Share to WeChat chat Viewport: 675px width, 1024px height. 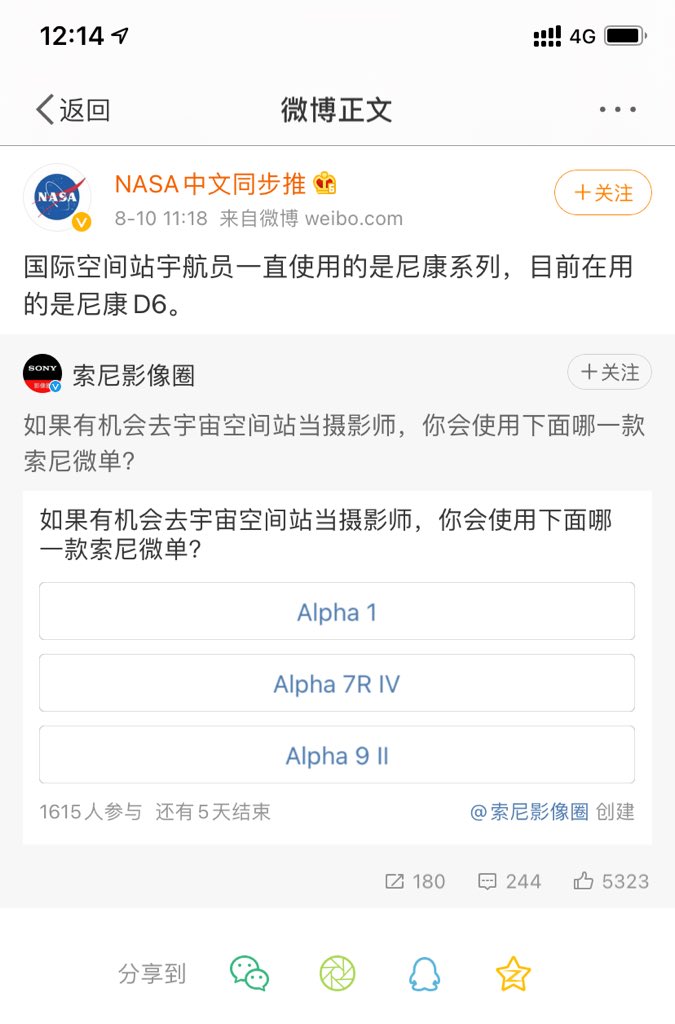(249, 973)
